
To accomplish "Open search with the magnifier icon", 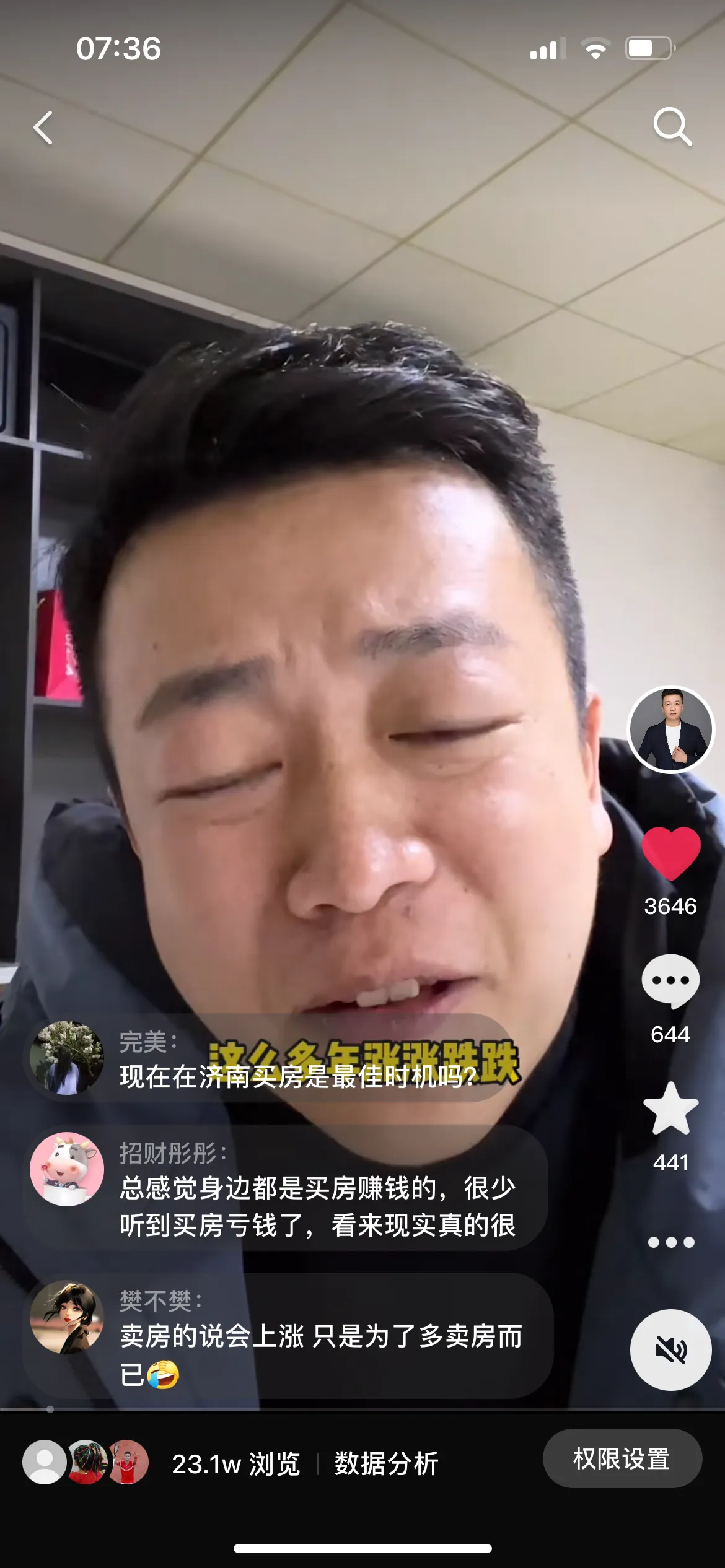I will [x=672, y=126].
